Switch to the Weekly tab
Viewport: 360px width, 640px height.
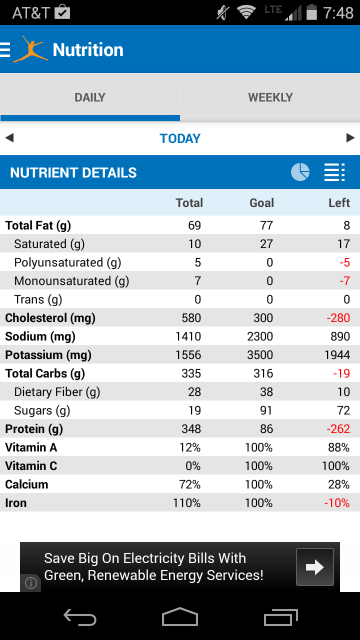[x=270, y=98]
